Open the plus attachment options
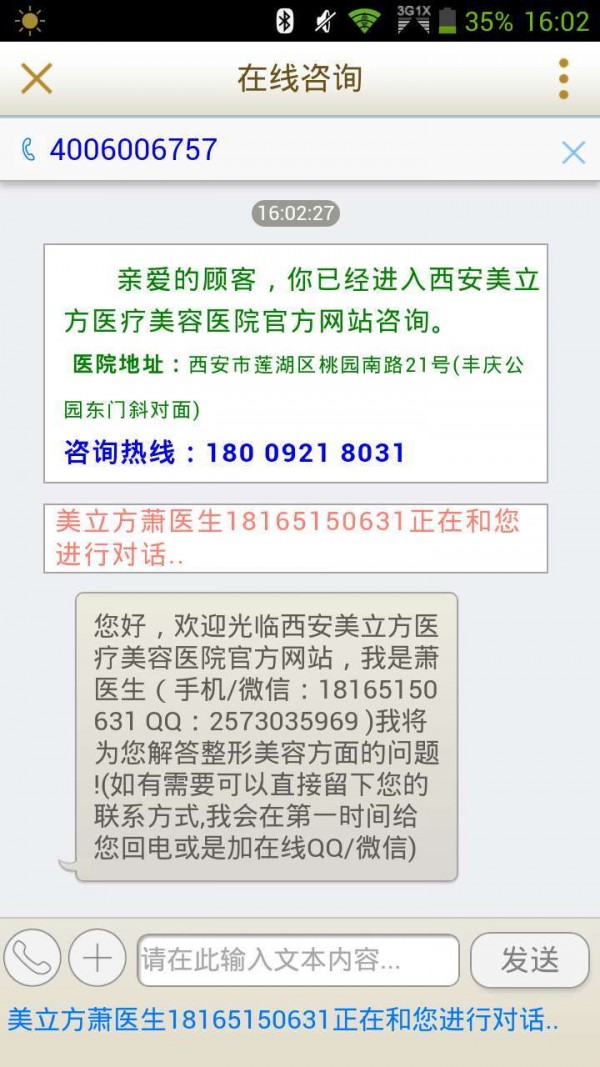This screenshot has width=600, height=1067. coord(97,958)
